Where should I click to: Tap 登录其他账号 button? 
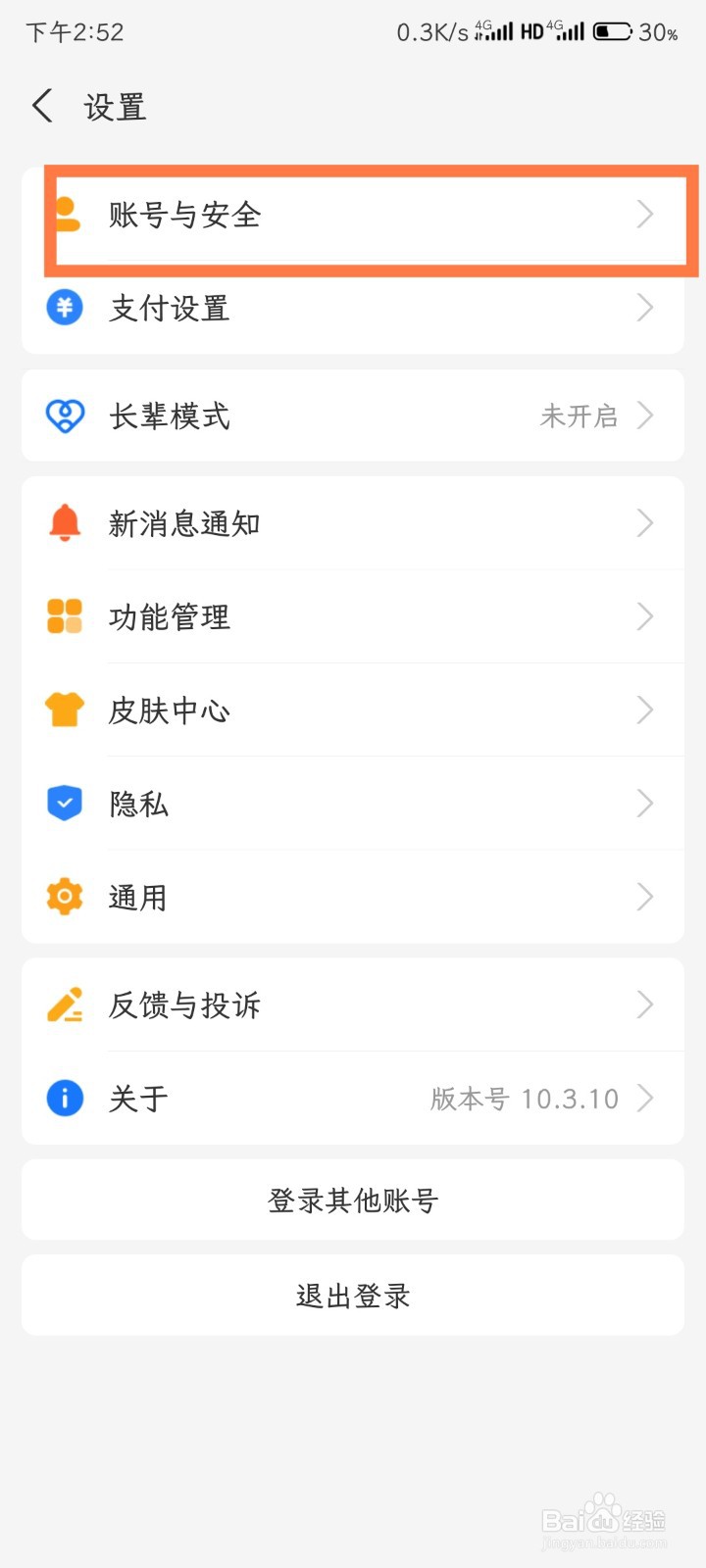coord(353,1200)
